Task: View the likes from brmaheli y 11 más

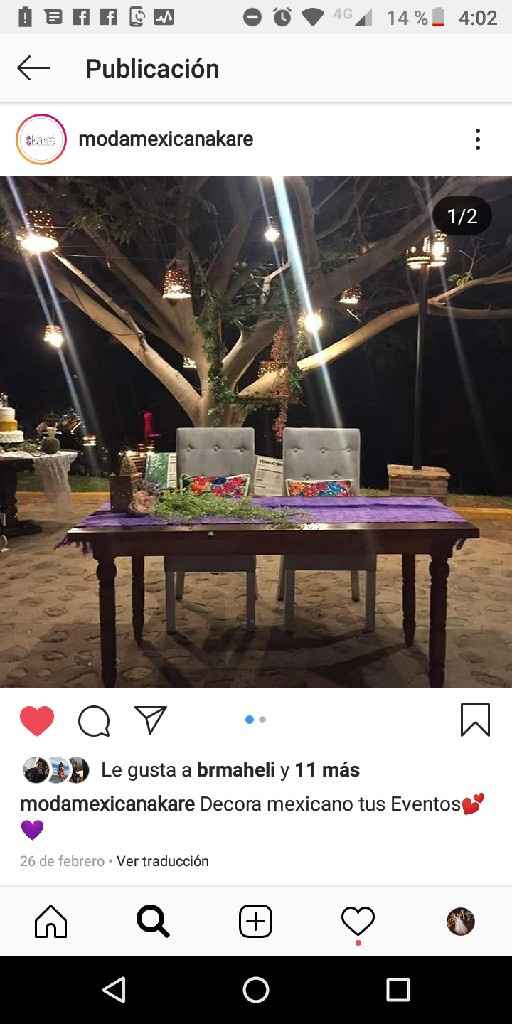Action: 230,771
